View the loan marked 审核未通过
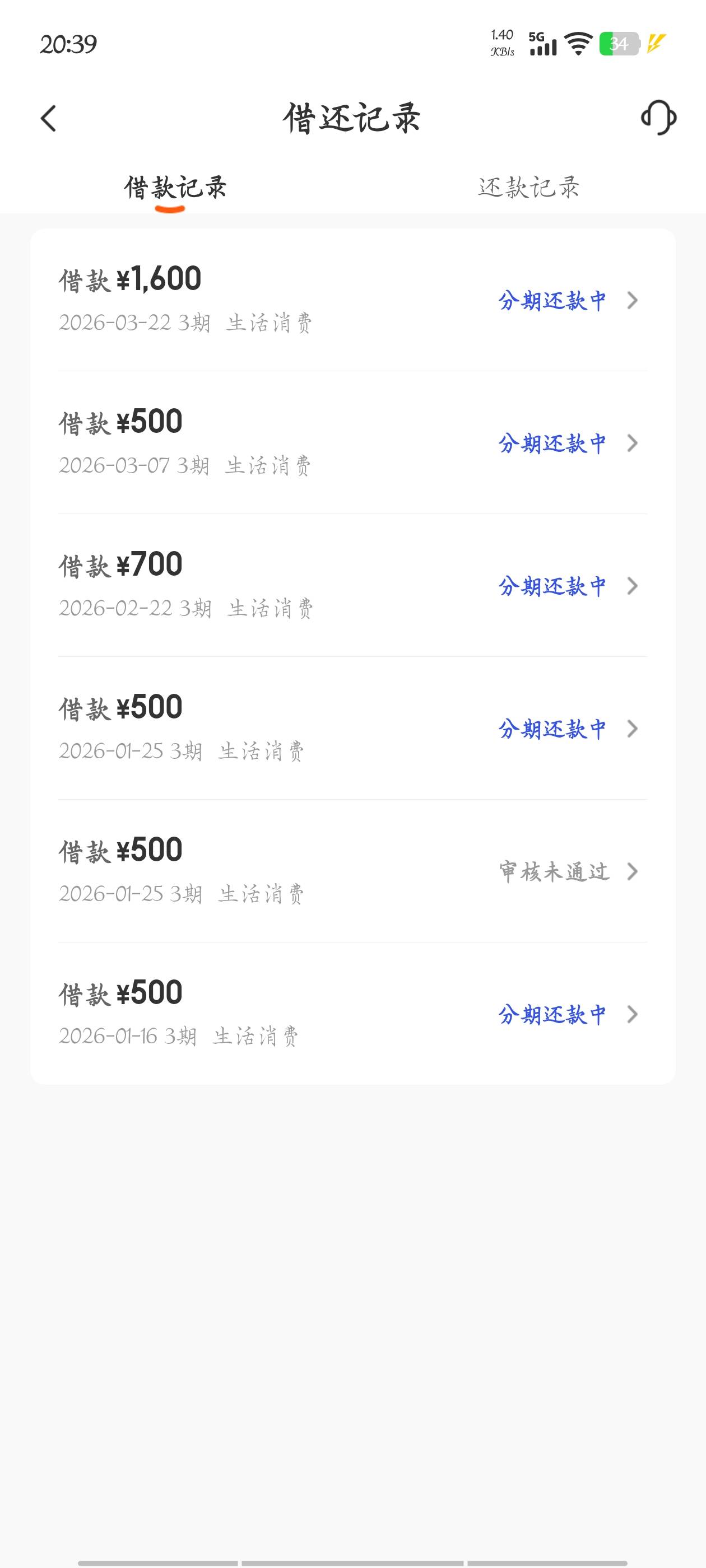The height and width of the screenshot is (1568, 706). [x=352, y=871]
